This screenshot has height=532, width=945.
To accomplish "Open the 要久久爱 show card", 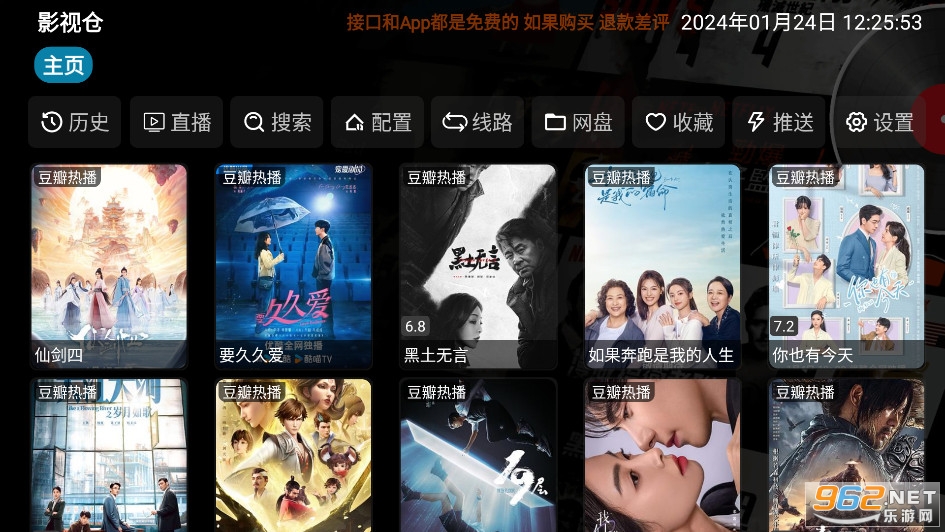I will coord(293,266).
